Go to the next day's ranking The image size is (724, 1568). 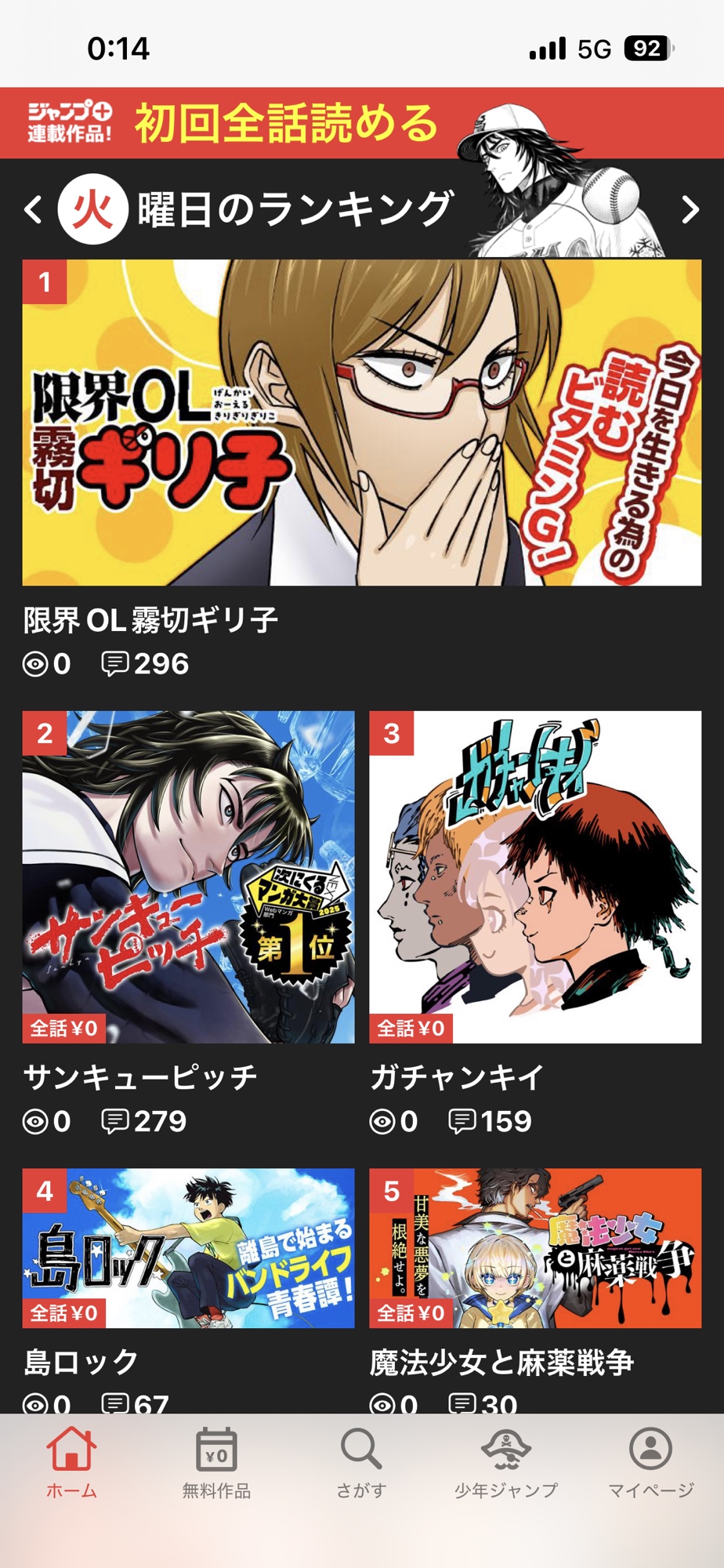pos(690,209)
